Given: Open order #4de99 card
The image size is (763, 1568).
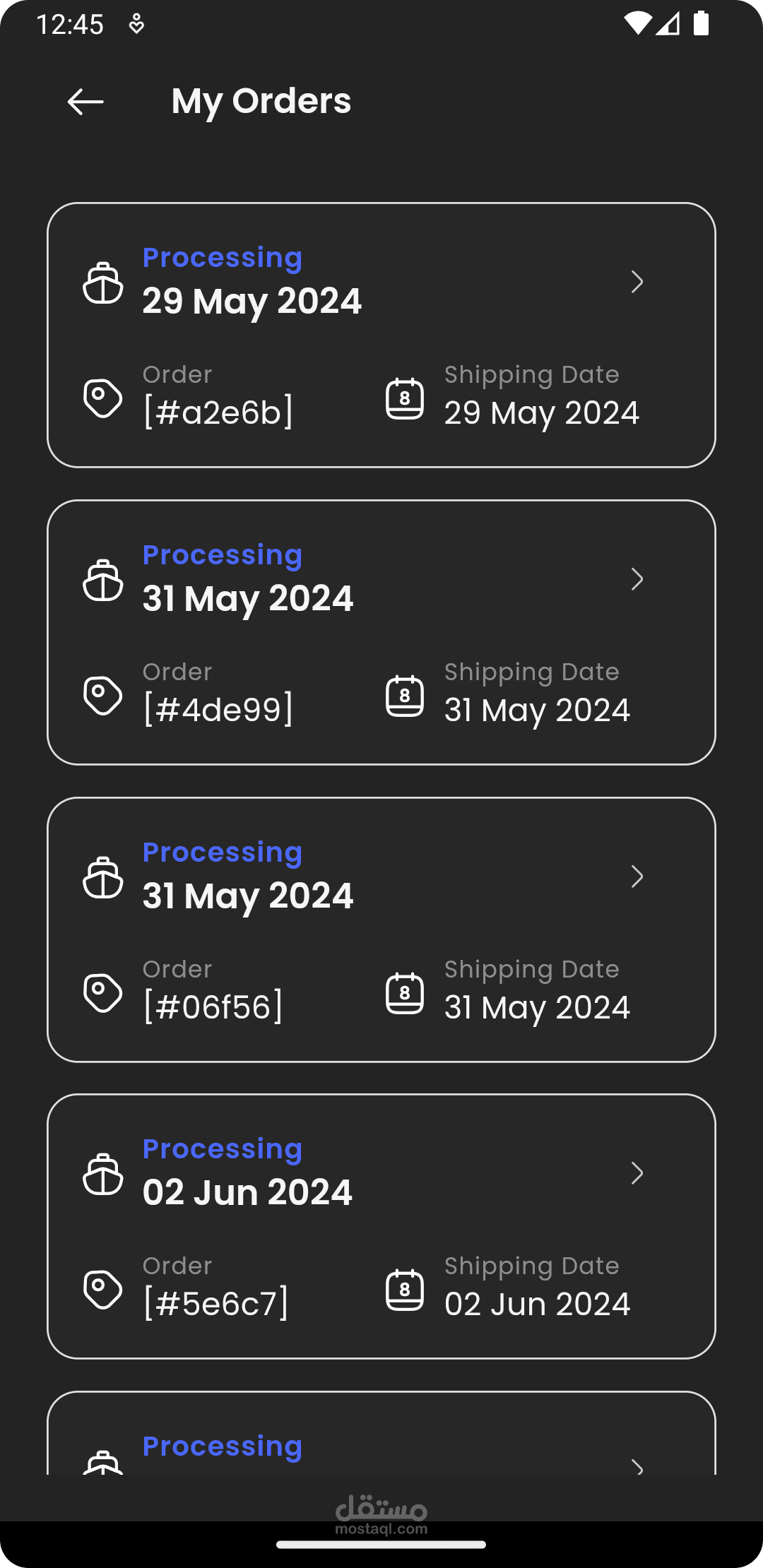Looking at the screenshot, I should 381,632.
